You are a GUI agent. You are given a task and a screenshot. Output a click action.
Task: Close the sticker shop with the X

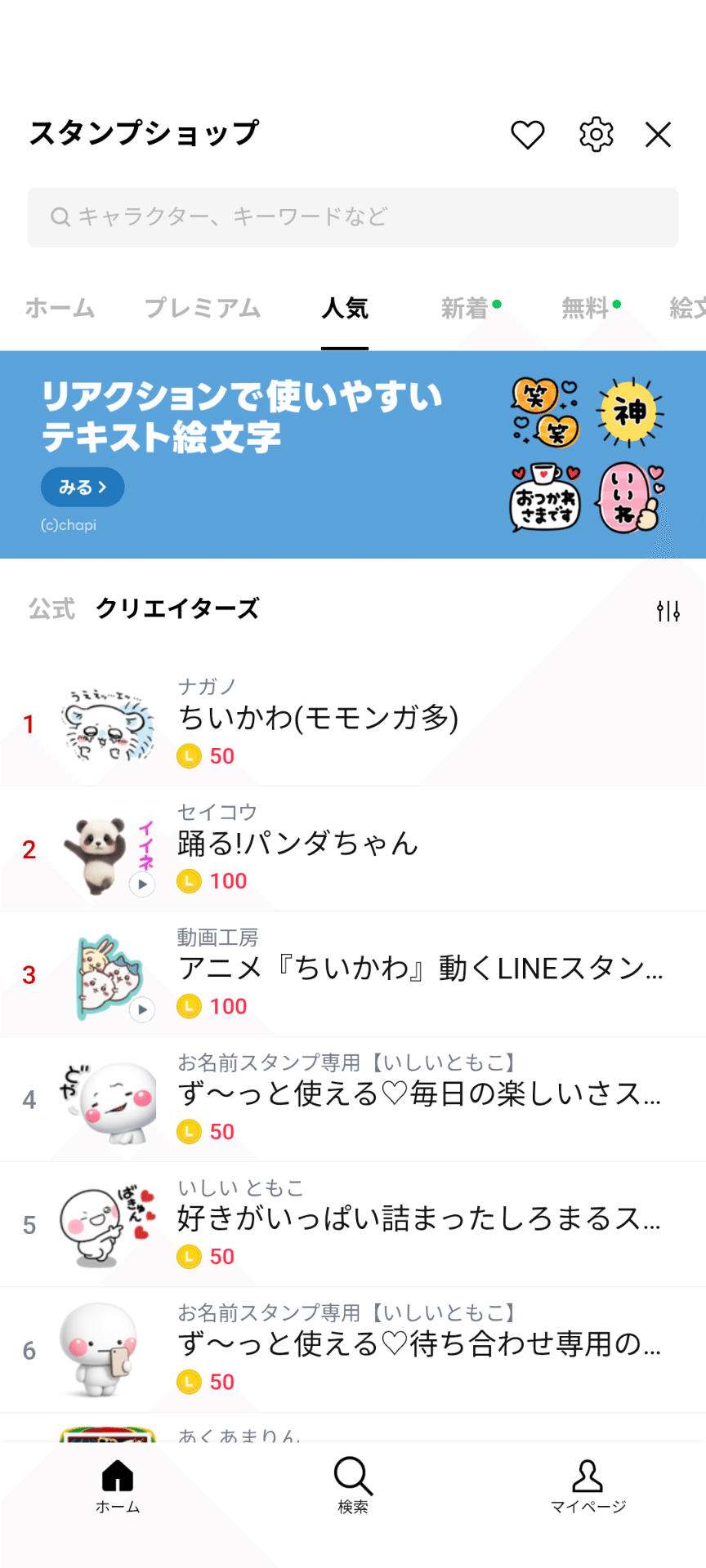[657, 133]
